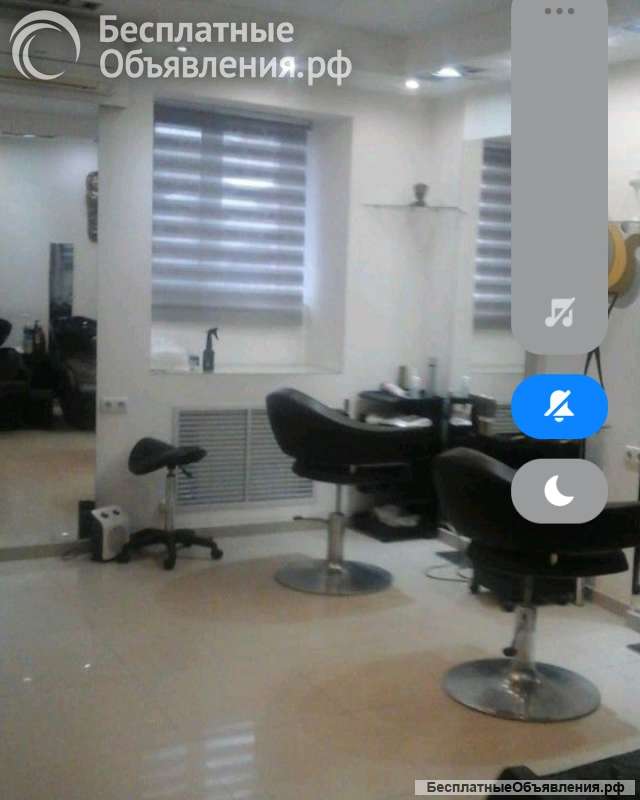The width and height of the screenshot is (640, 800).
Task: Toggle the silent mode bell button
Action: coord(559,406)
